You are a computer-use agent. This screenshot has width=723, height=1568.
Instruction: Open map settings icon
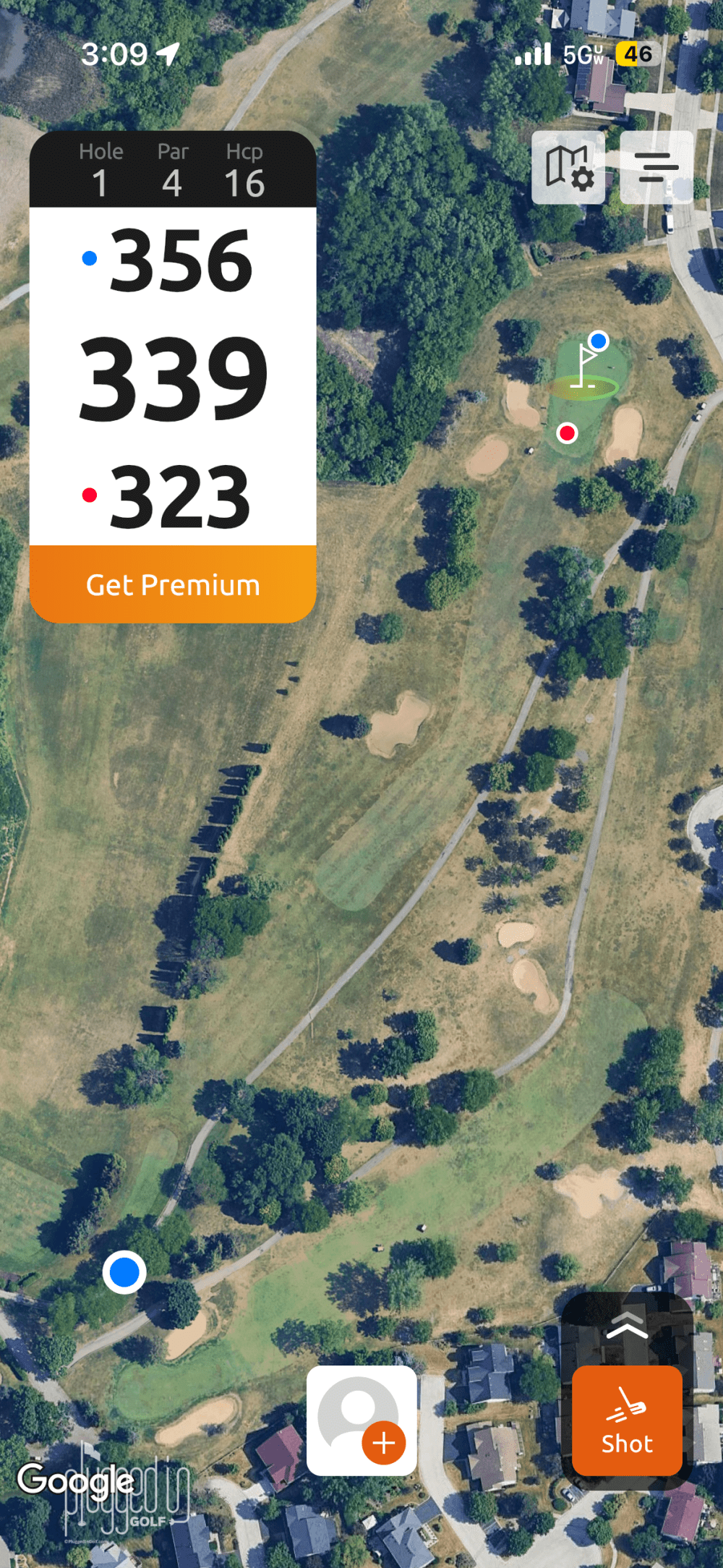point(568,168)
